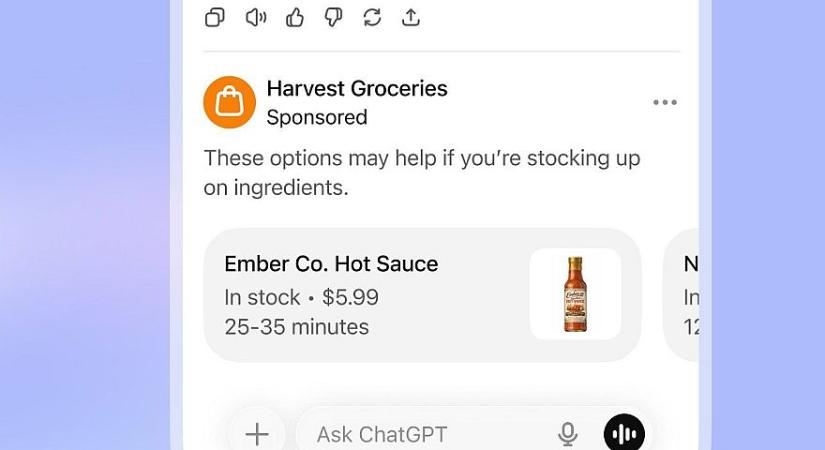Tap the plus attach button
The image size is (825, 450).
257,434
